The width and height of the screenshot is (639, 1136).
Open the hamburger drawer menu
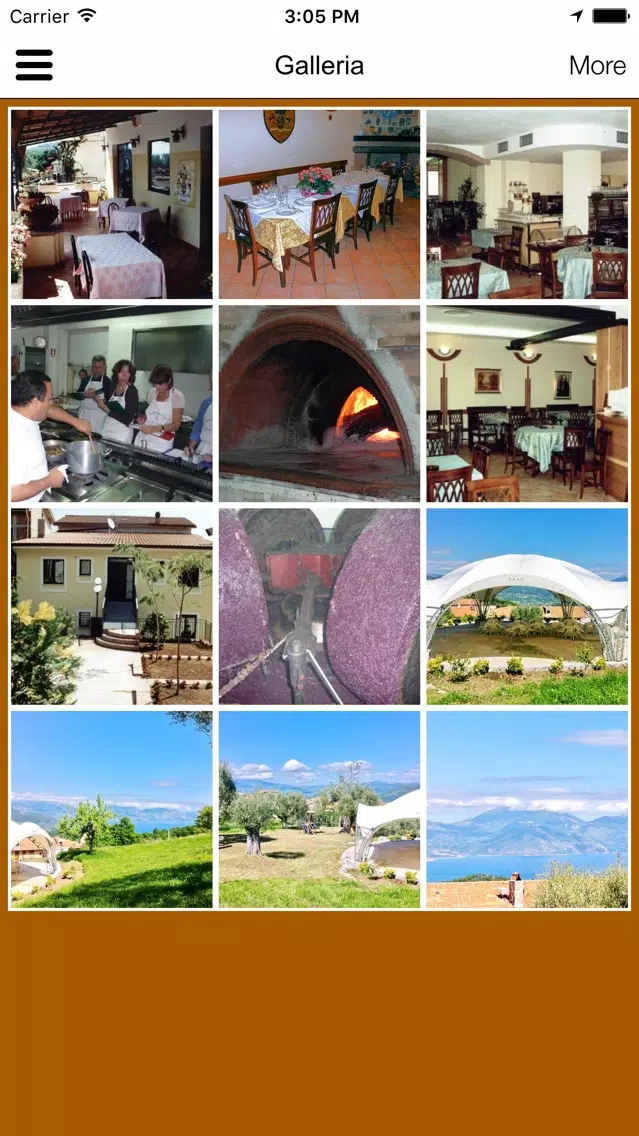click(34, 65)
